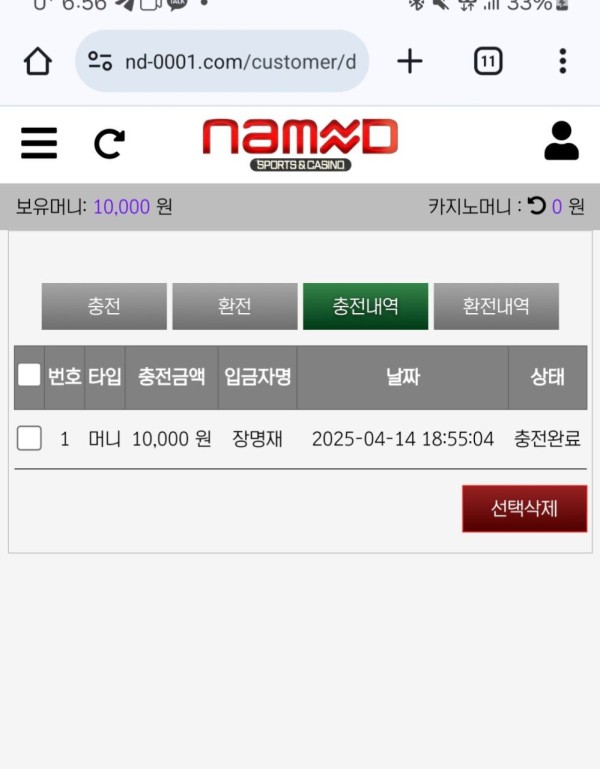Open the 환전내역 tab
Image resolution: width=600 pixels, height=769 pixels.
coord(496,306)
